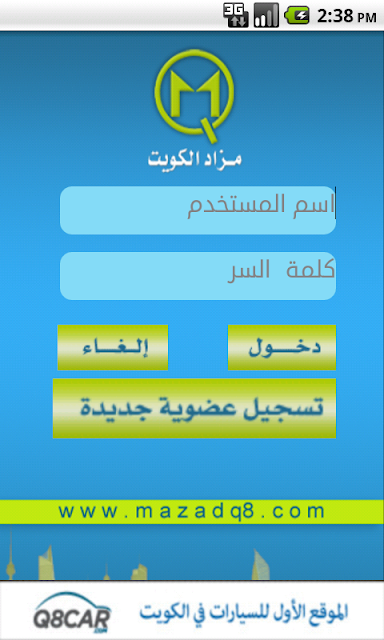Viewport: 384px width, 640px height.
Task: Open the Q8CAR advertisement banner
Action: coord(192,611)
